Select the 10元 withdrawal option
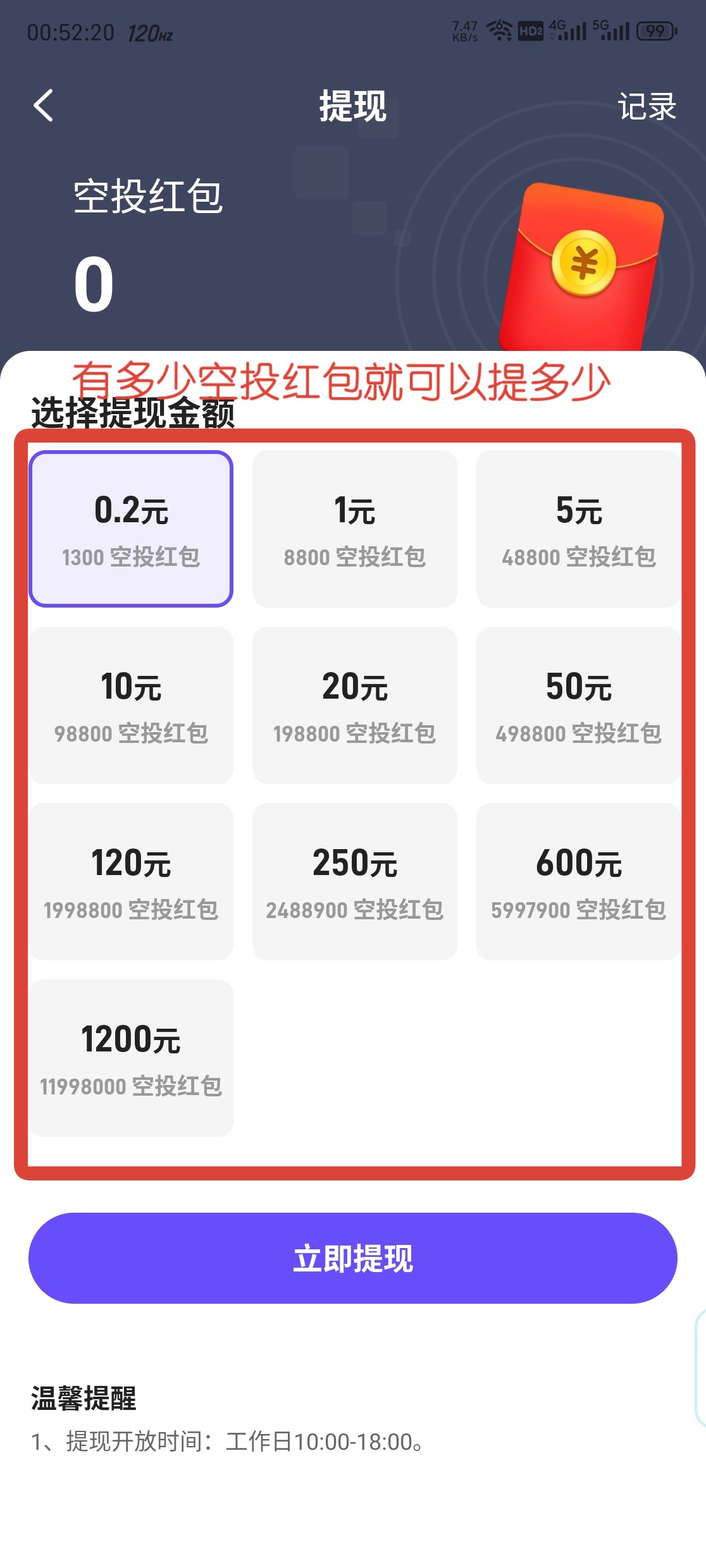The height and width of the screenshot is (1568, 706). [131, 706]
